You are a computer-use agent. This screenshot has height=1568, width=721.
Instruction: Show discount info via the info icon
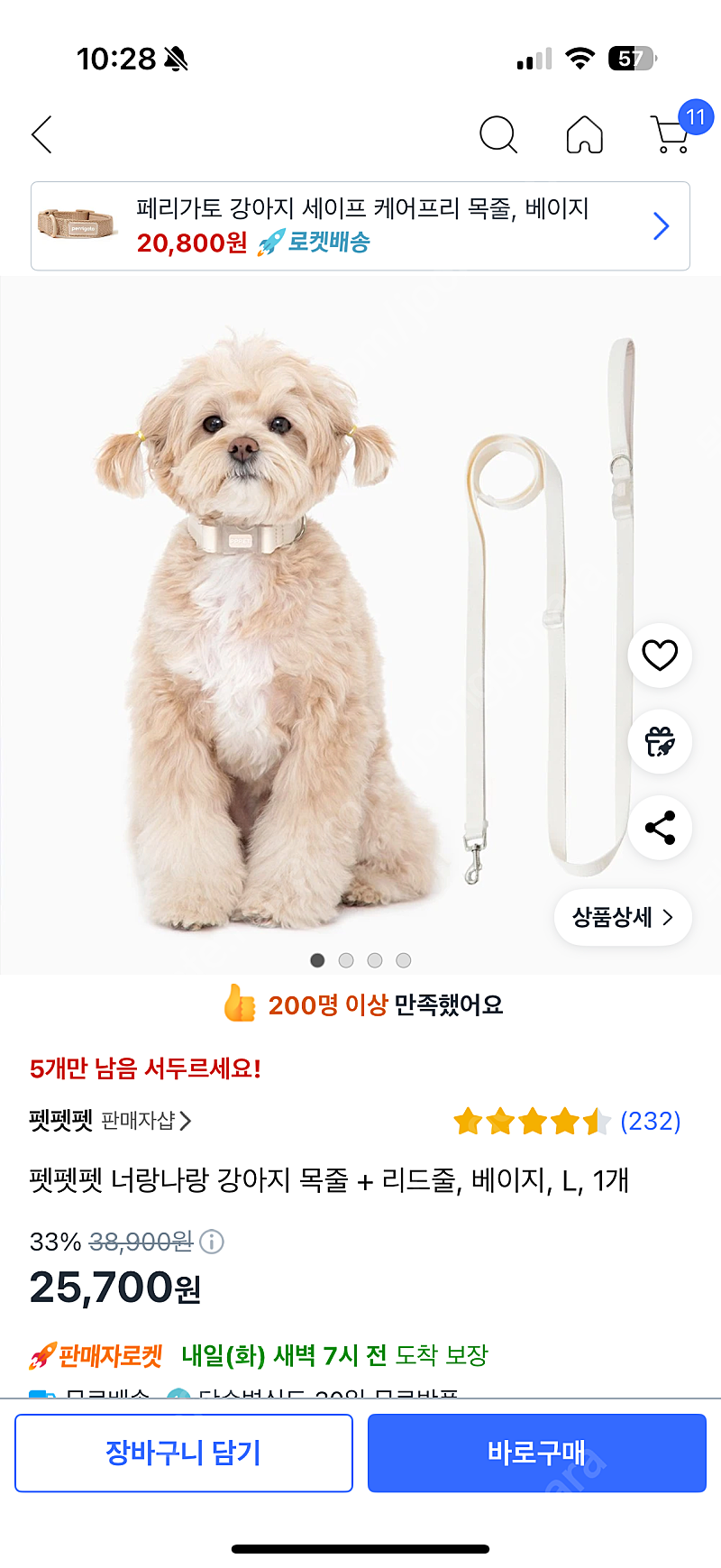pyautogui.click(x=212, y=1242)
